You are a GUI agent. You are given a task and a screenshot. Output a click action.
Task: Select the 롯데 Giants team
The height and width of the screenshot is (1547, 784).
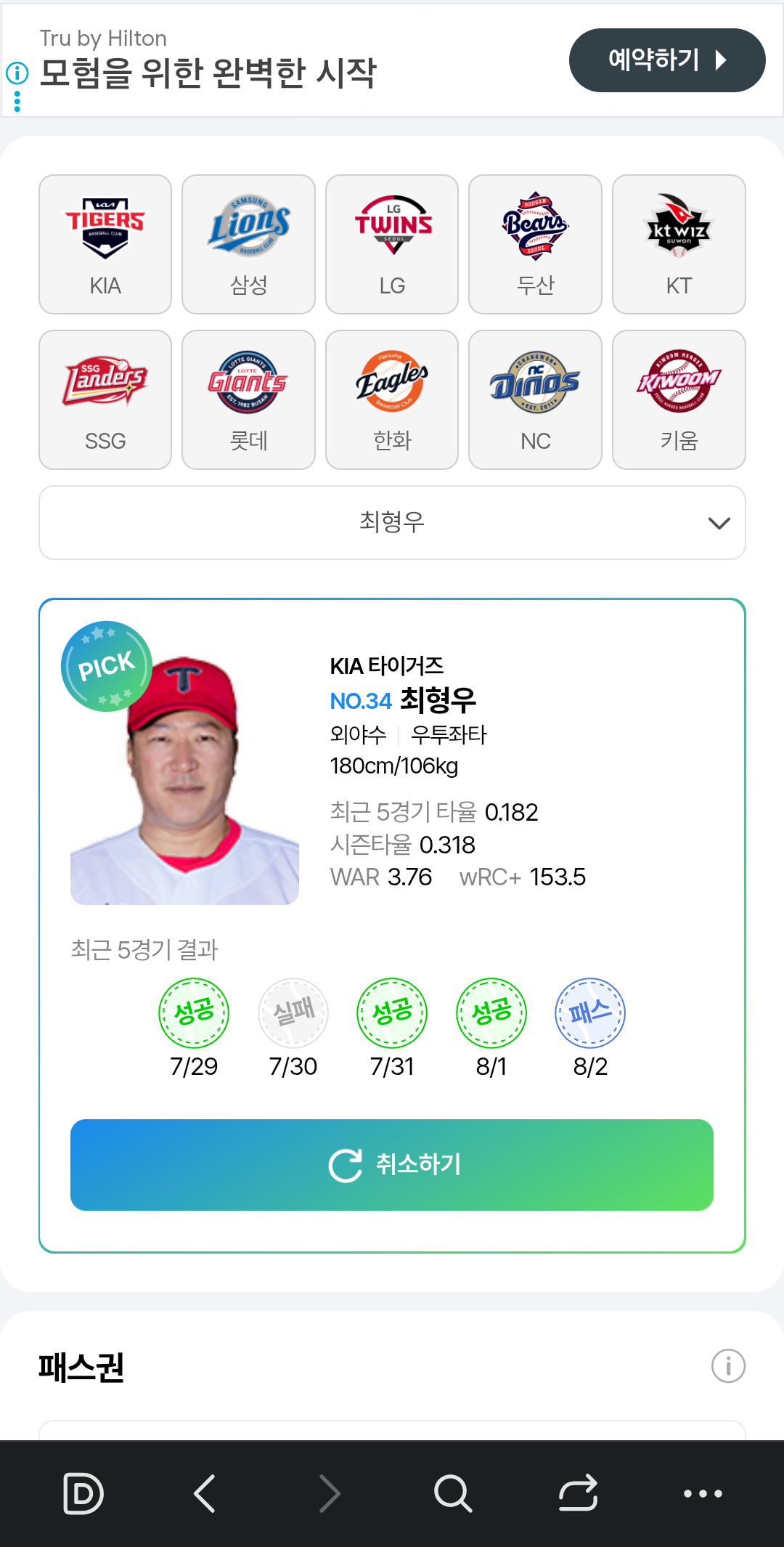pyautogui.click(x=248, y=399)
